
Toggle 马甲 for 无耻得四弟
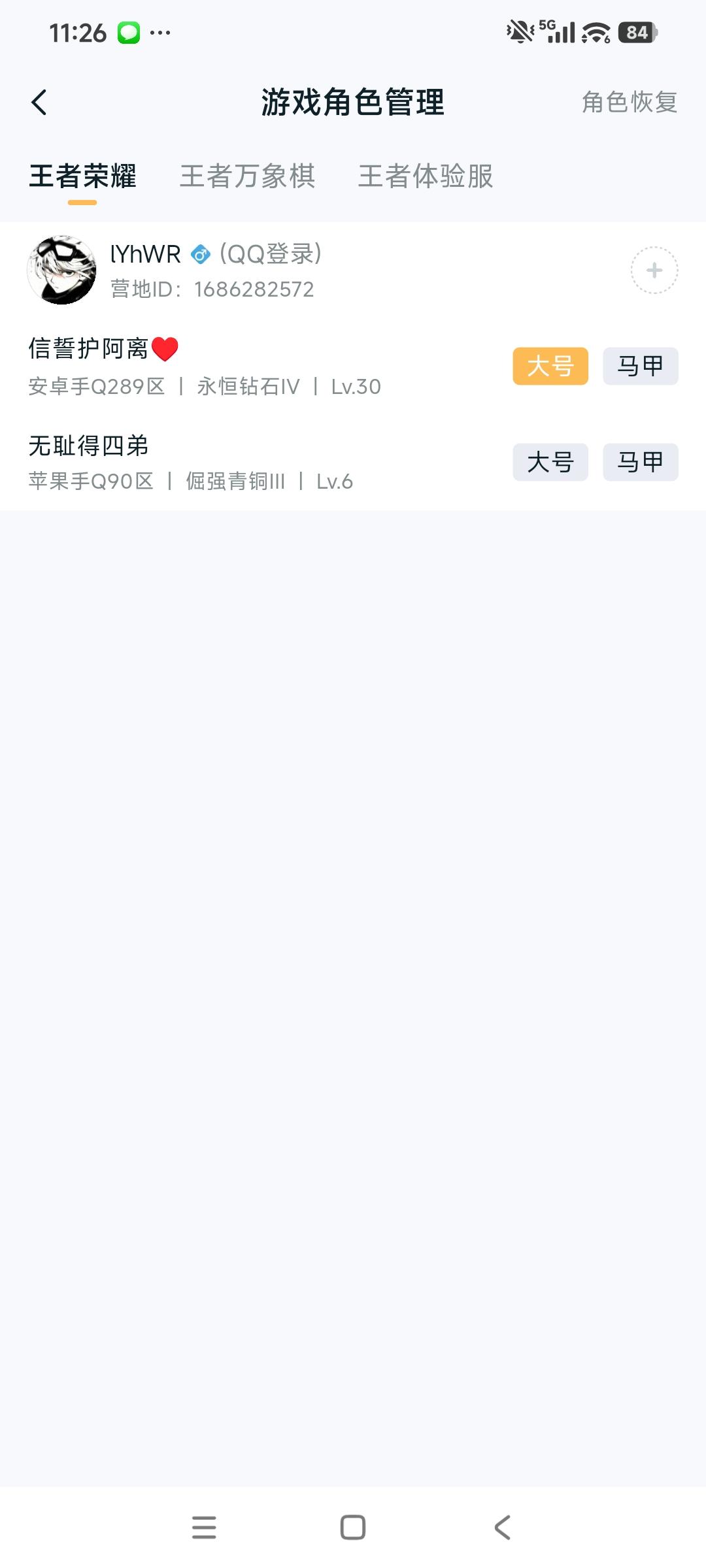coord(639,462)
